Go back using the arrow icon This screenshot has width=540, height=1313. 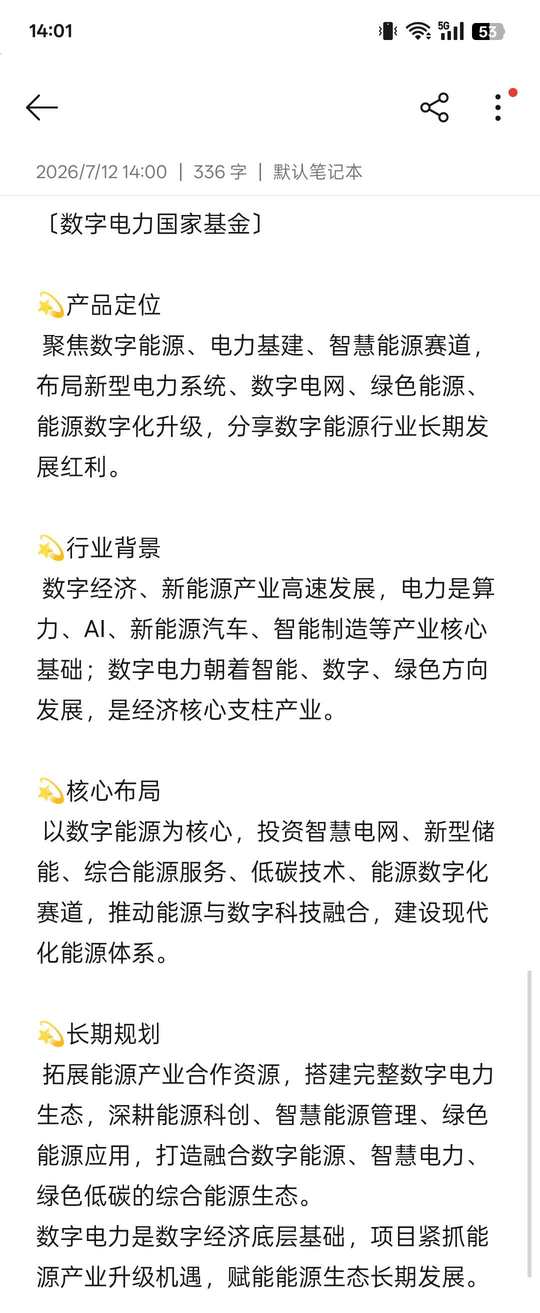41,108
